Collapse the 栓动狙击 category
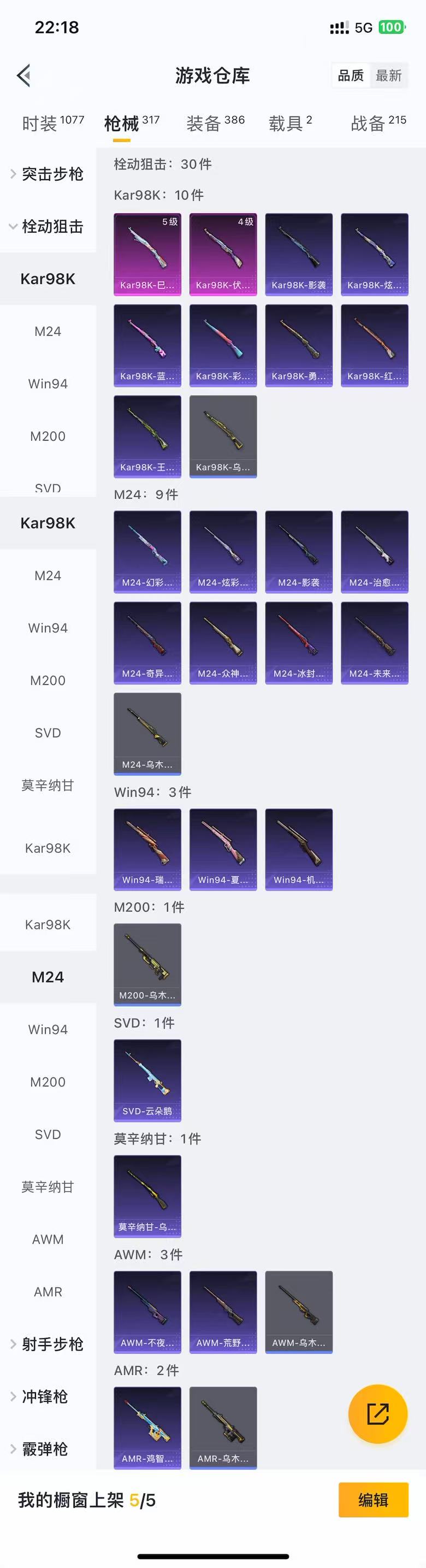 point(48,226)
